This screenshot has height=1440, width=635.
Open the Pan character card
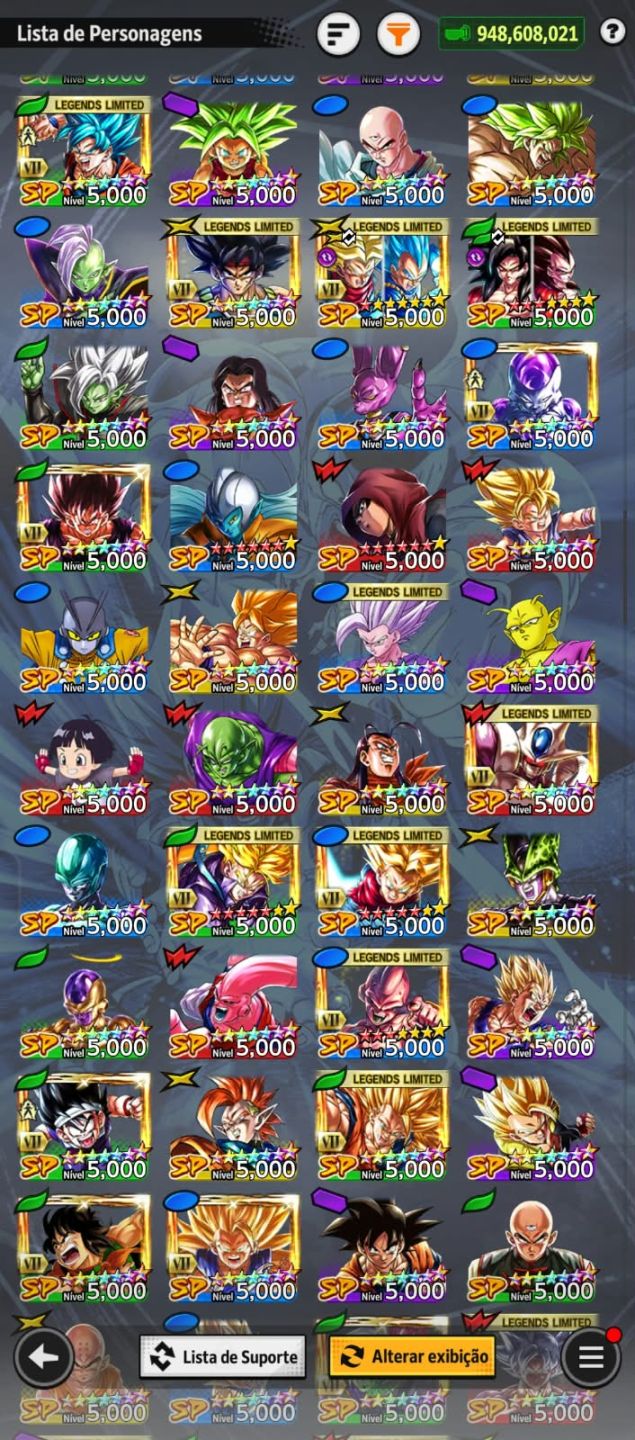84,762
